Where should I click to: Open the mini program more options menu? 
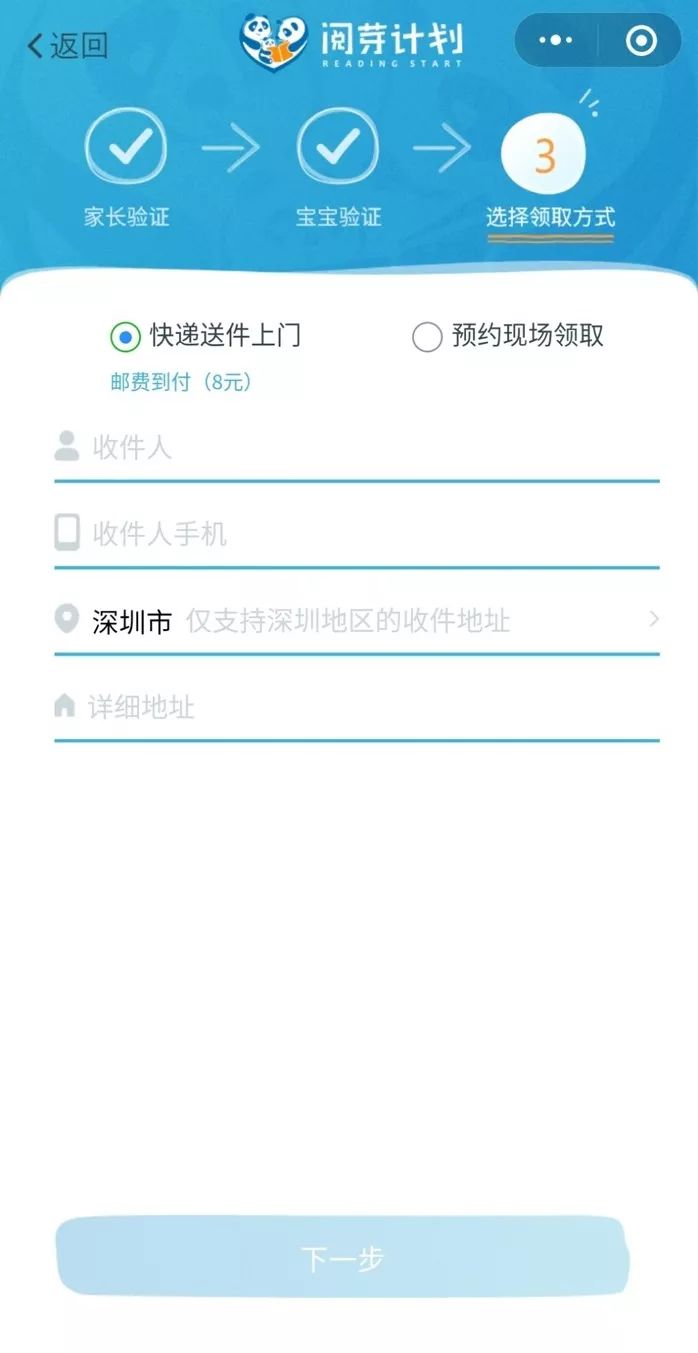coord(556,41)
